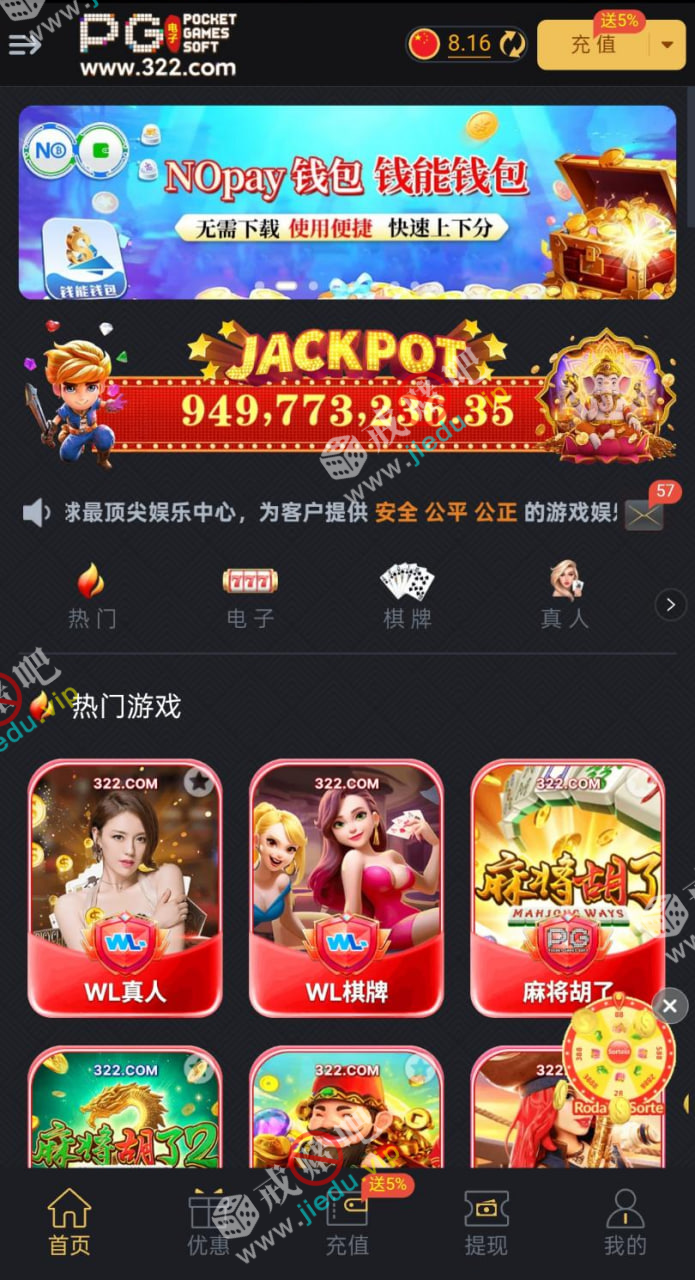This screenshot has width=695, height=1280.
Task: Refresh the account balance
Action: click(x=512, y=44)
